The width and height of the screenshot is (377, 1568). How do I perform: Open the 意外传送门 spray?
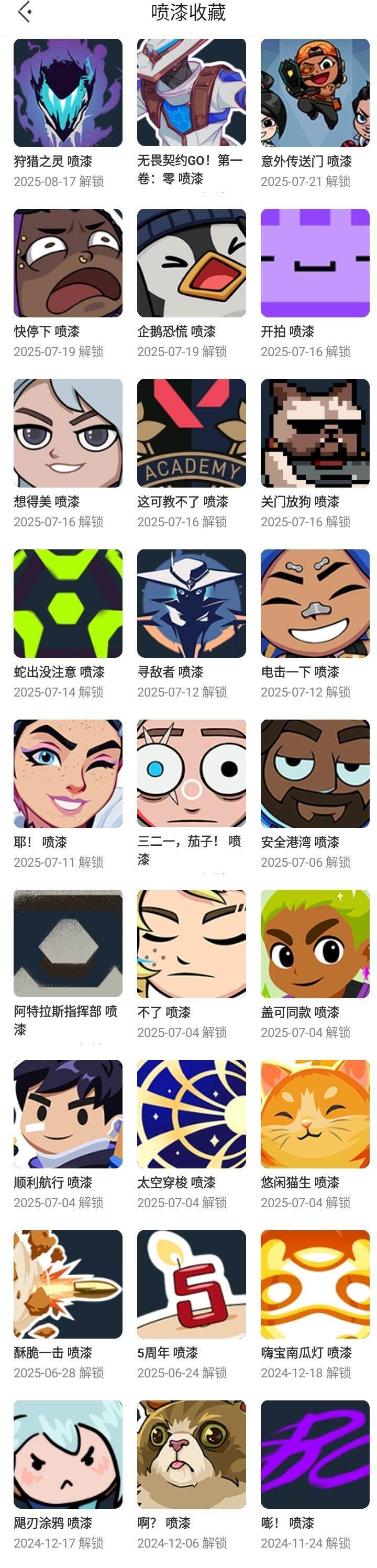click(x=314, y=93)
